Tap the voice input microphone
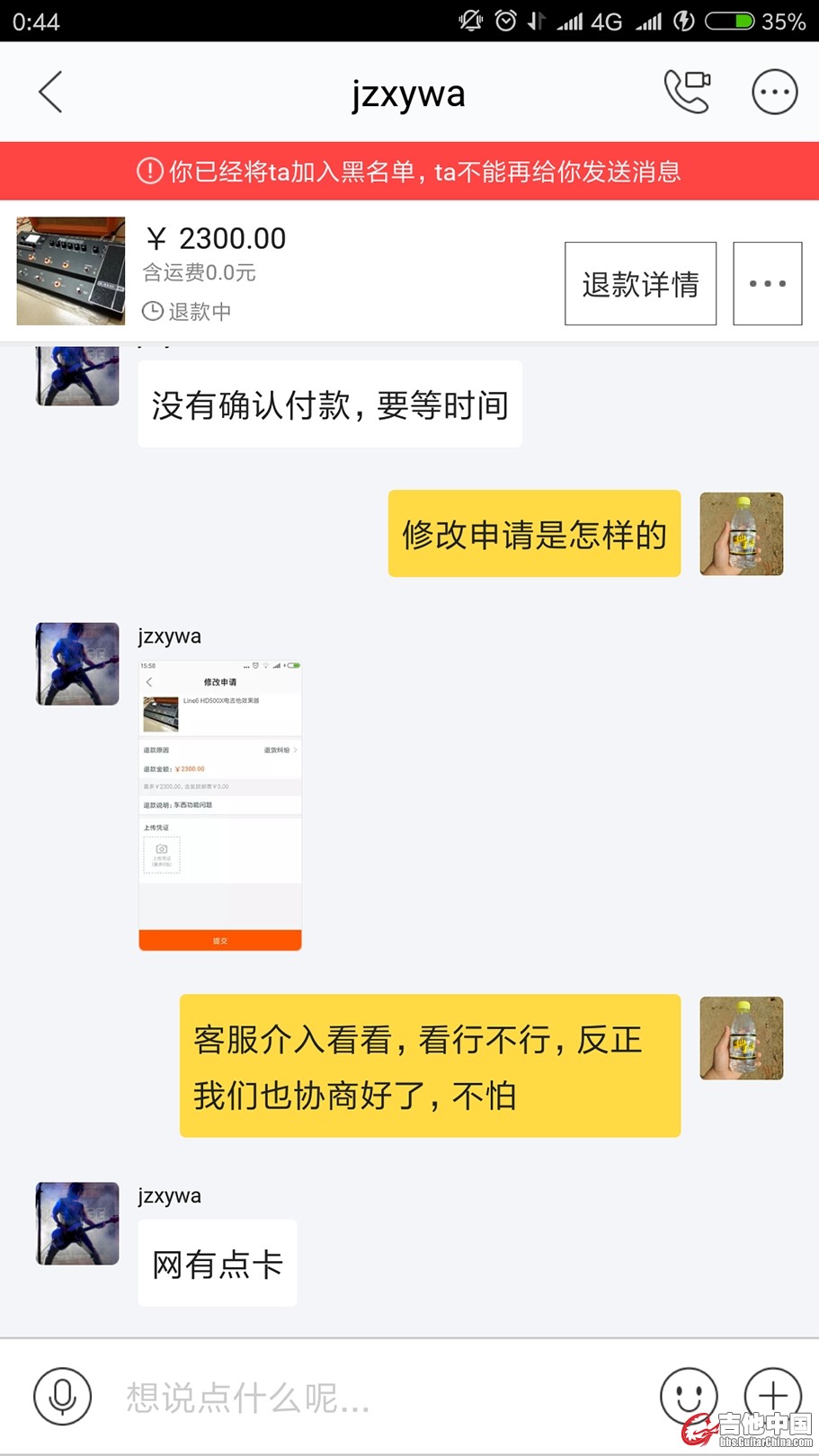 (x=62, y=1396)
